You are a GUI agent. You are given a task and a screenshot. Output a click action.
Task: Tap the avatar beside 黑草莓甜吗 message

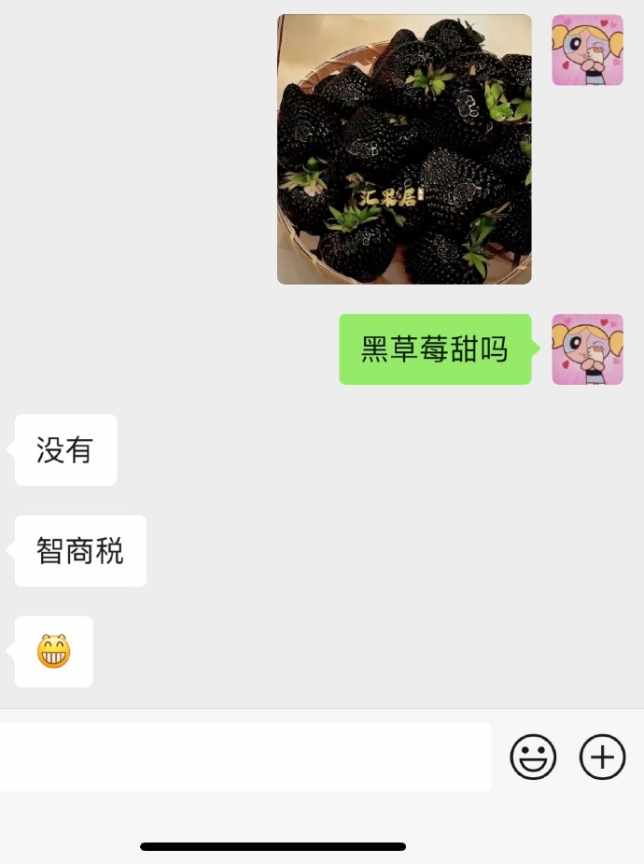[x=587, y=349]
